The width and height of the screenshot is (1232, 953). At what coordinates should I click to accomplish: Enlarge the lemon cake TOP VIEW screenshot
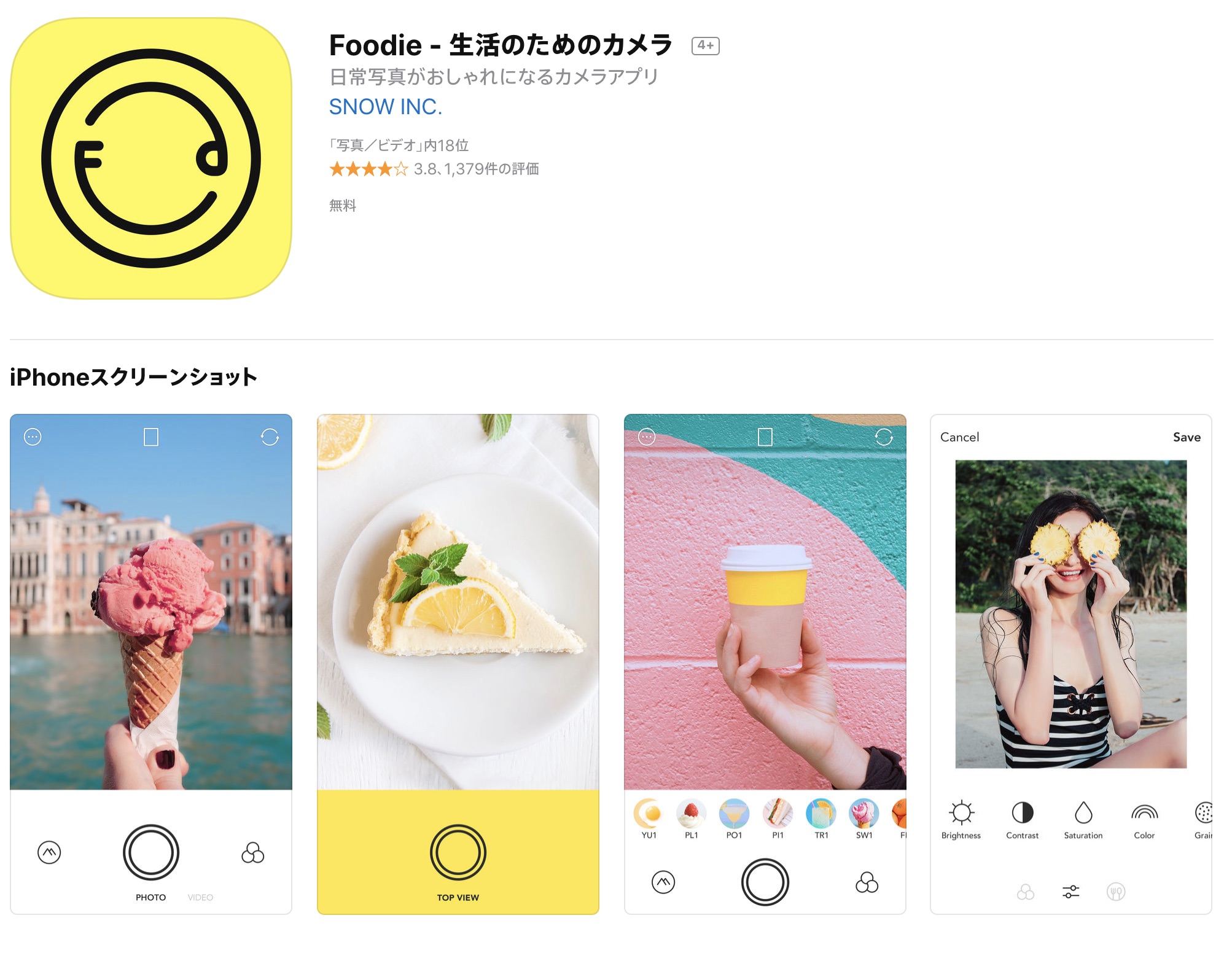tap(458, 663)
